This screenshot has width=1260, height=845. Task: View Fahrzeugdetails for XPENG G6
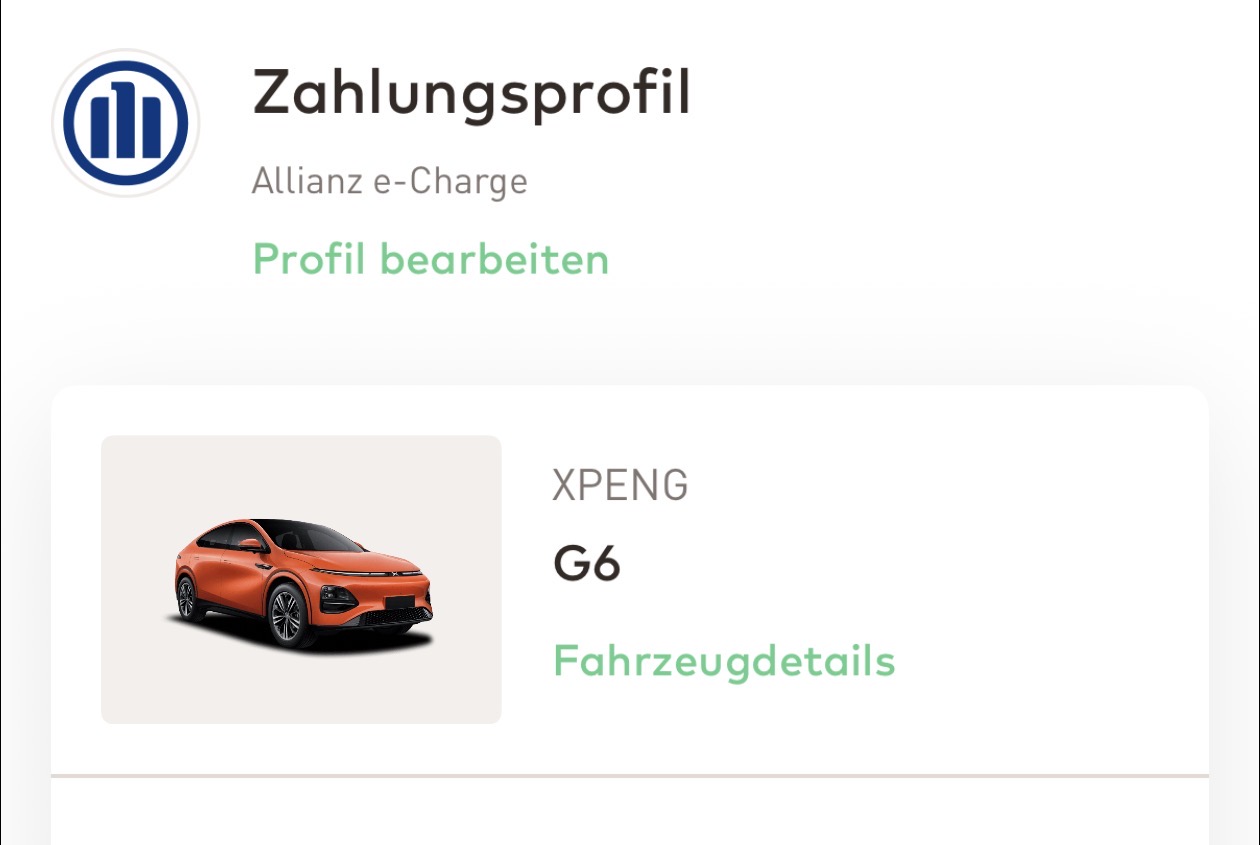(724, 661)
